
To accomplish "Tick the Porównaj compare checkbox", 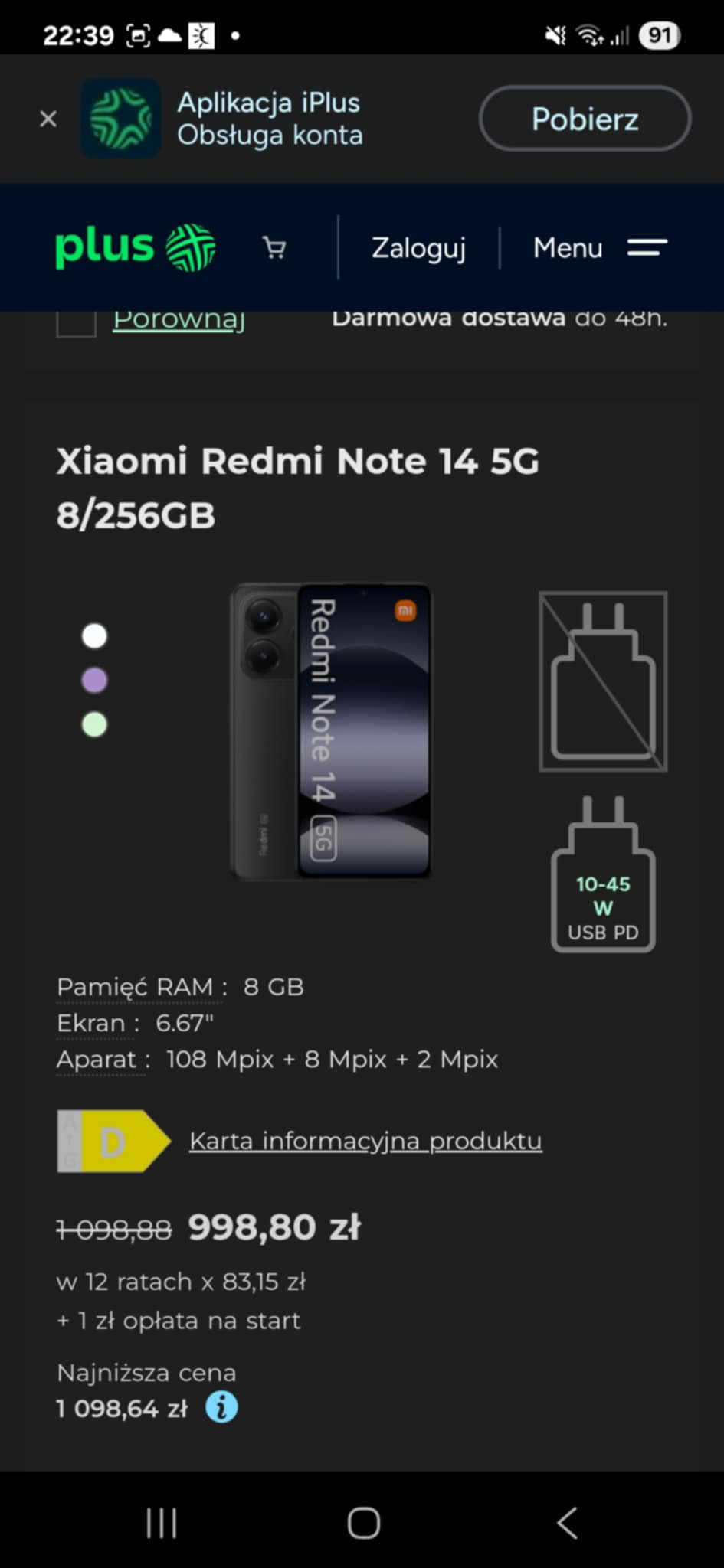I will [77, 321].
